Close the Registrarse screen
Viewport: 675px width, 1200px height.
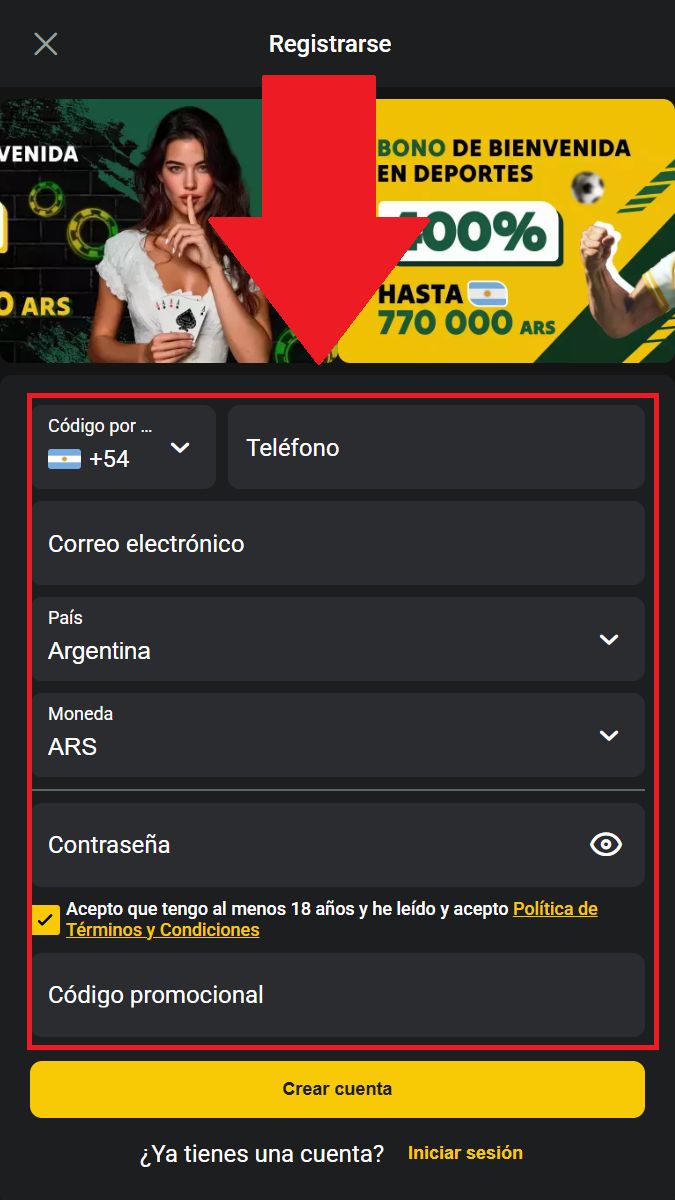[46, 44]
